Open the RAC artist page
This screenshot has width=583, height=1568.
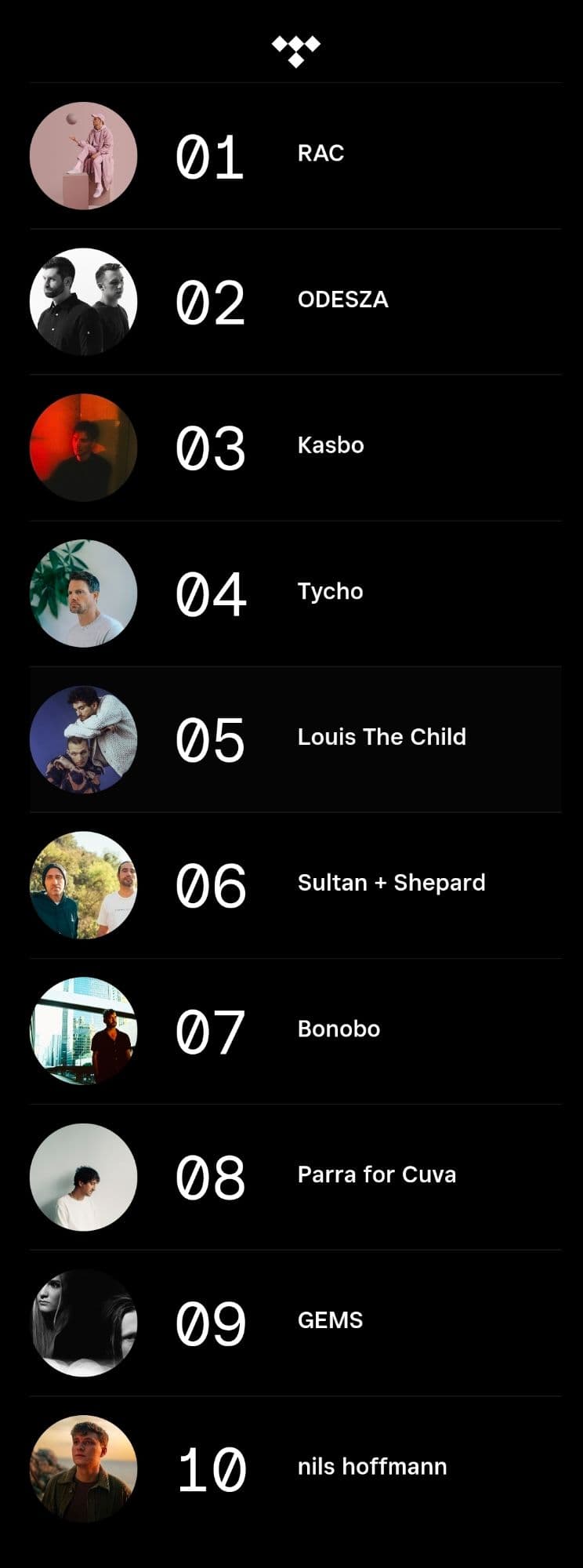pos(320,154)
